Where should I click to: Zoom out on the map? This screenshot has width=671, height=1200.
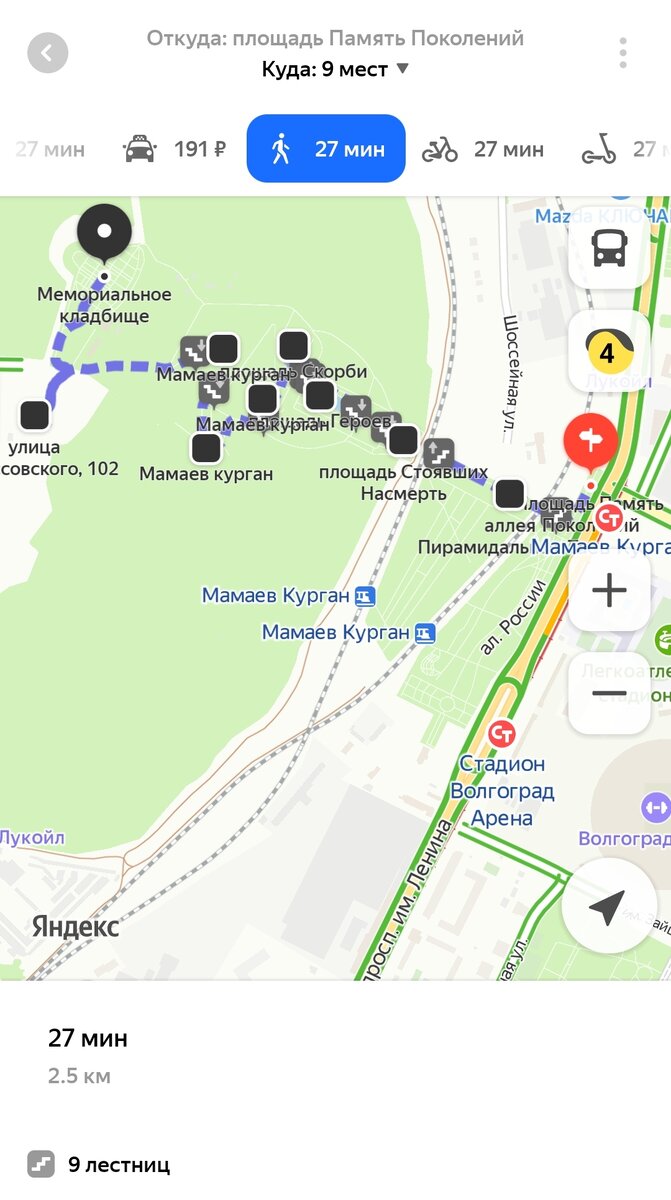point(609,693)
